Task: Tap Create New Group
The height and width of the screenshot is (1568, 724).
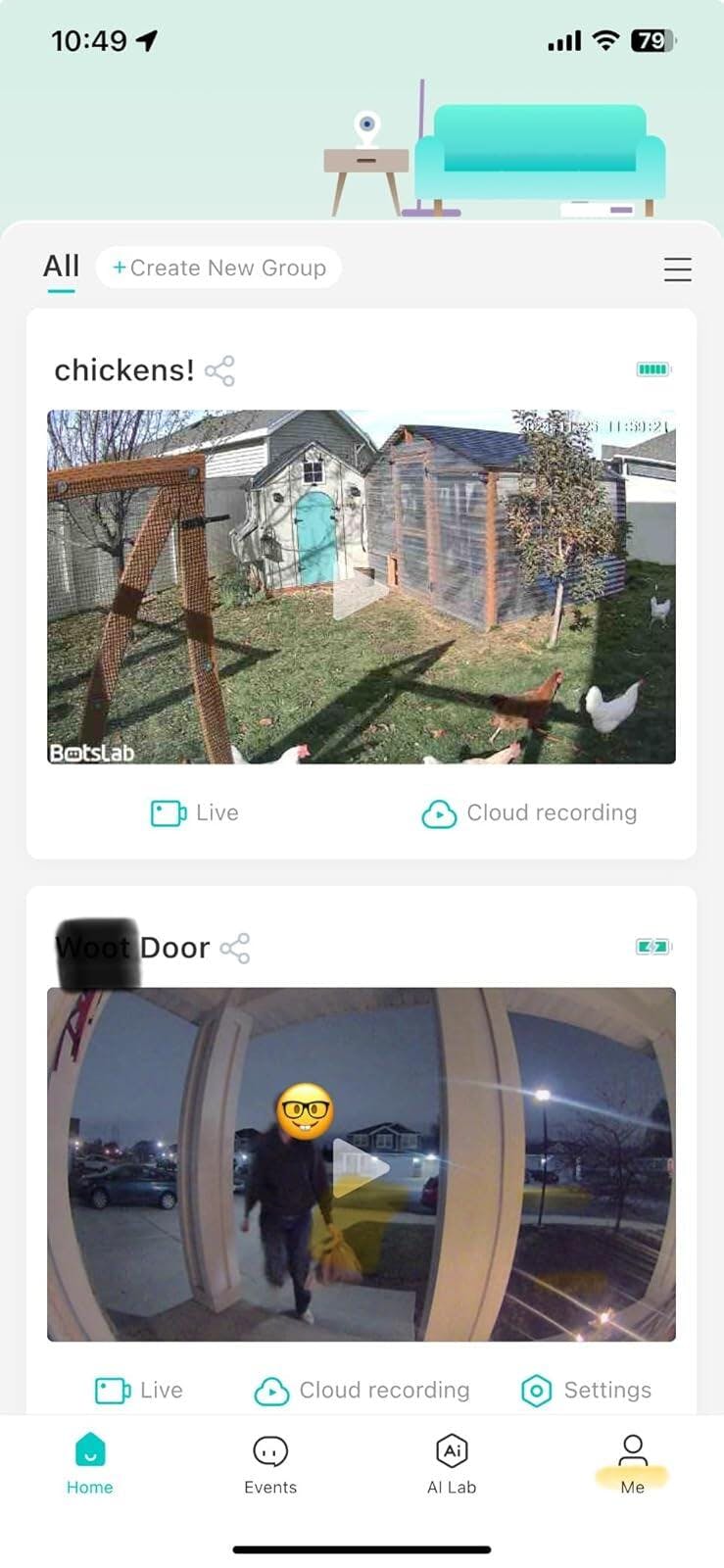Action: (x=218, y=268)
